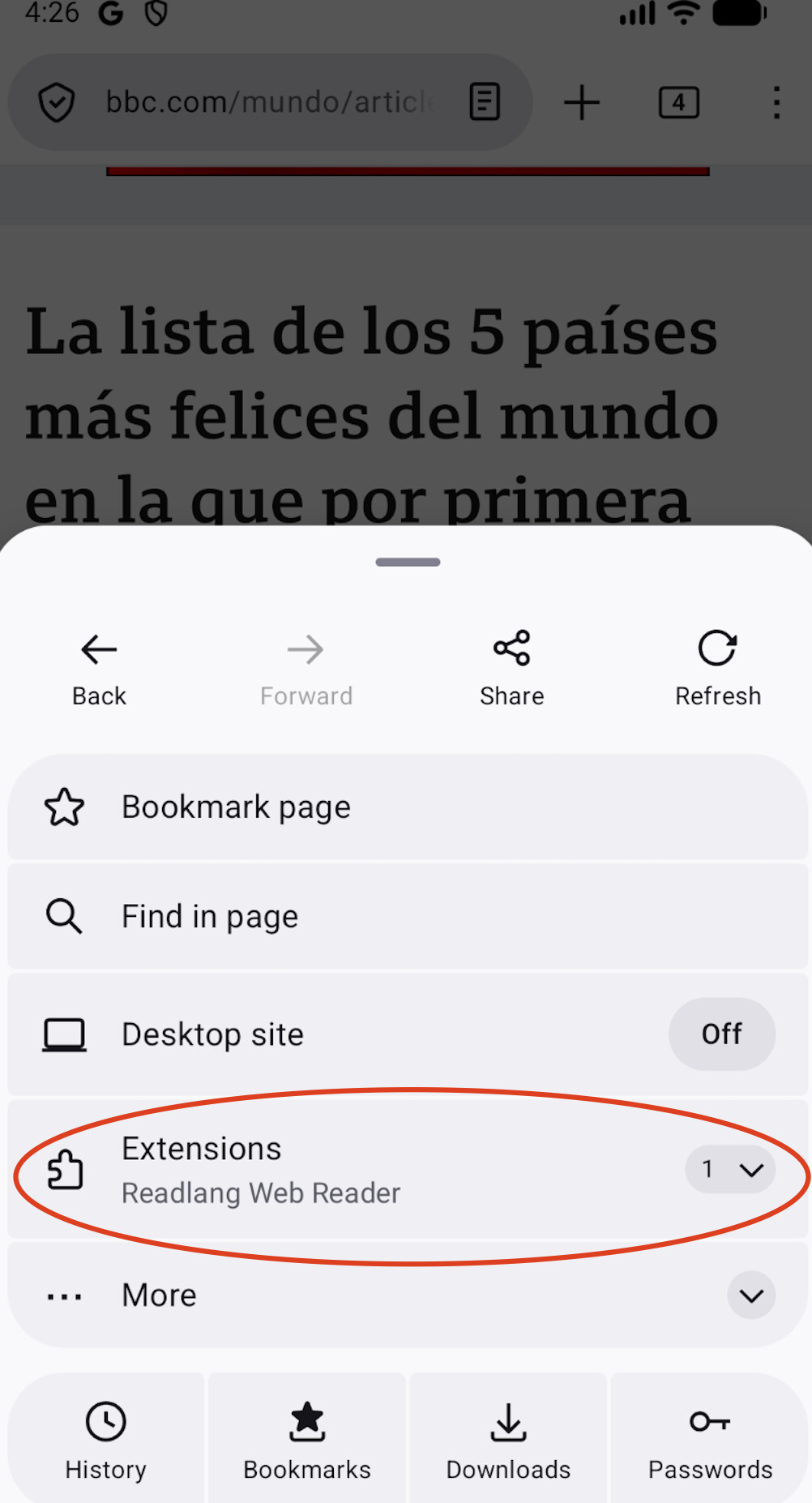
Task: Enable reader view icon in address bar
Action: pyautogui.click(x=485, y=102)
